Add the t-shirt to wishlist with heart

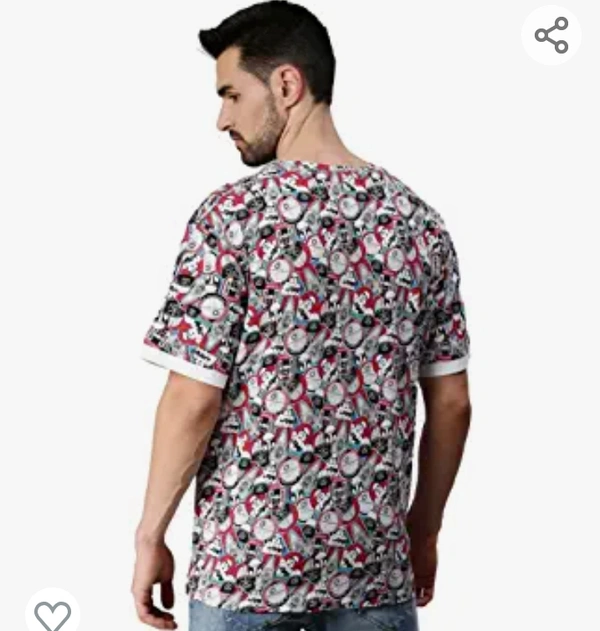[x=52, y=612]
